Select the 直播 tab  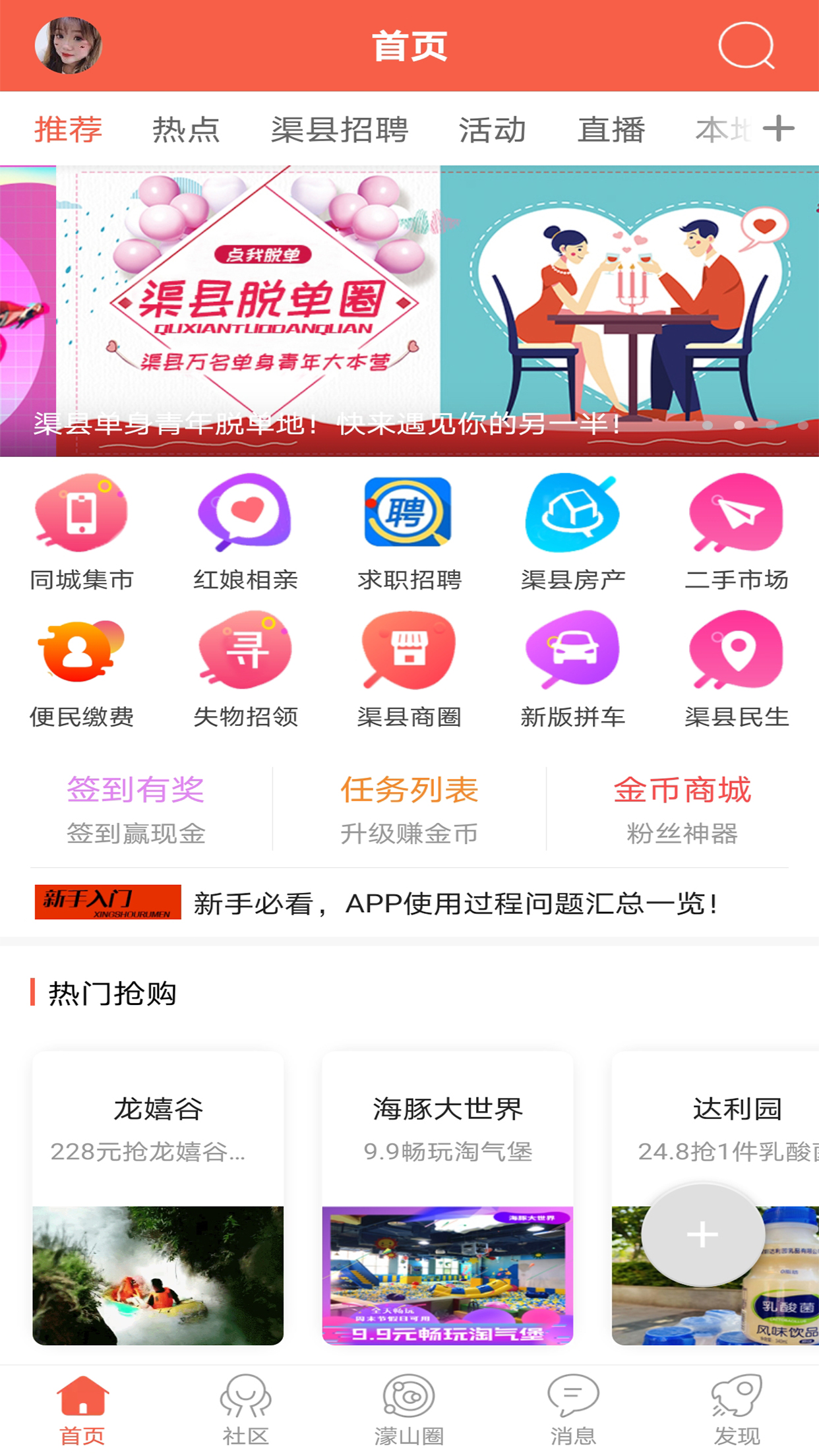611,129
